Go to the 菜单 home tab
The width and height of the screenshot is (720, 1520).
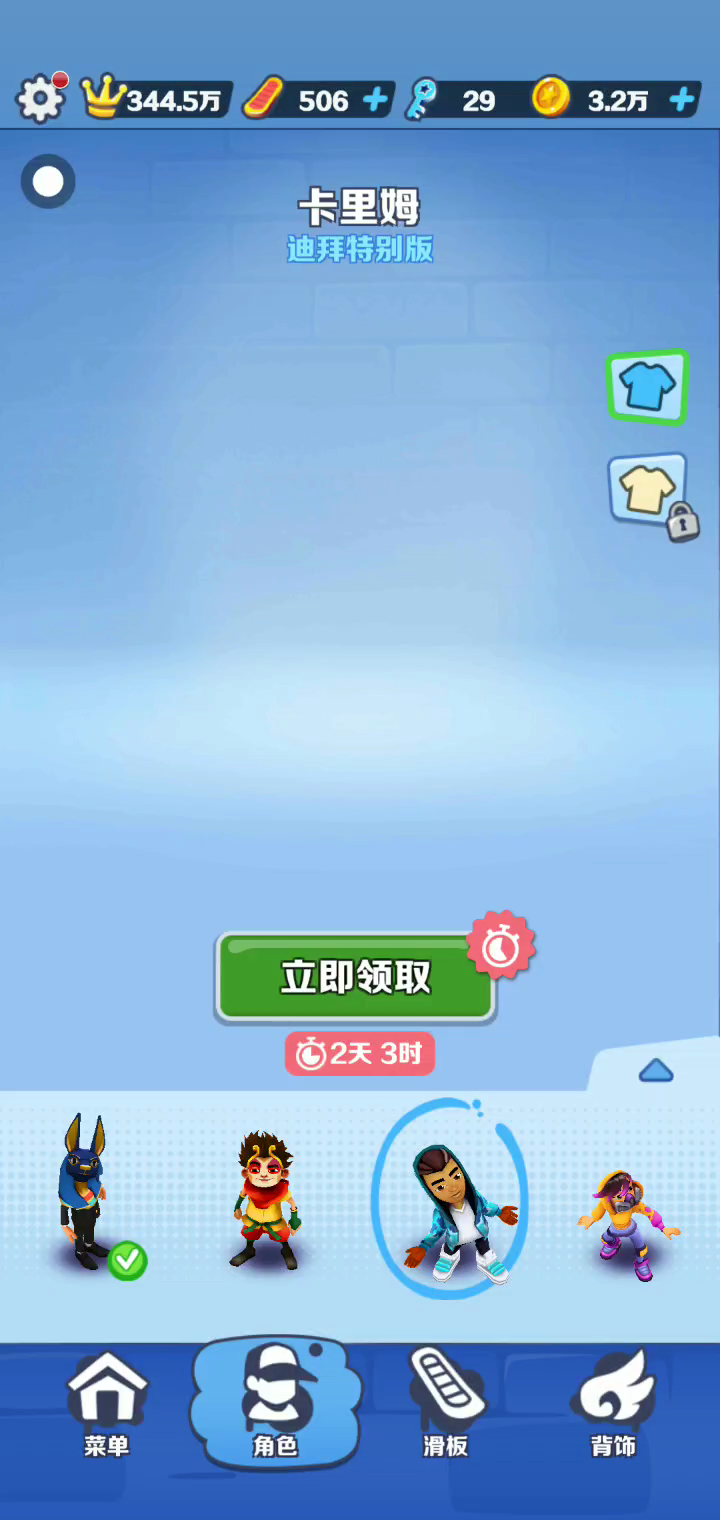click(x=107, y=1404)
